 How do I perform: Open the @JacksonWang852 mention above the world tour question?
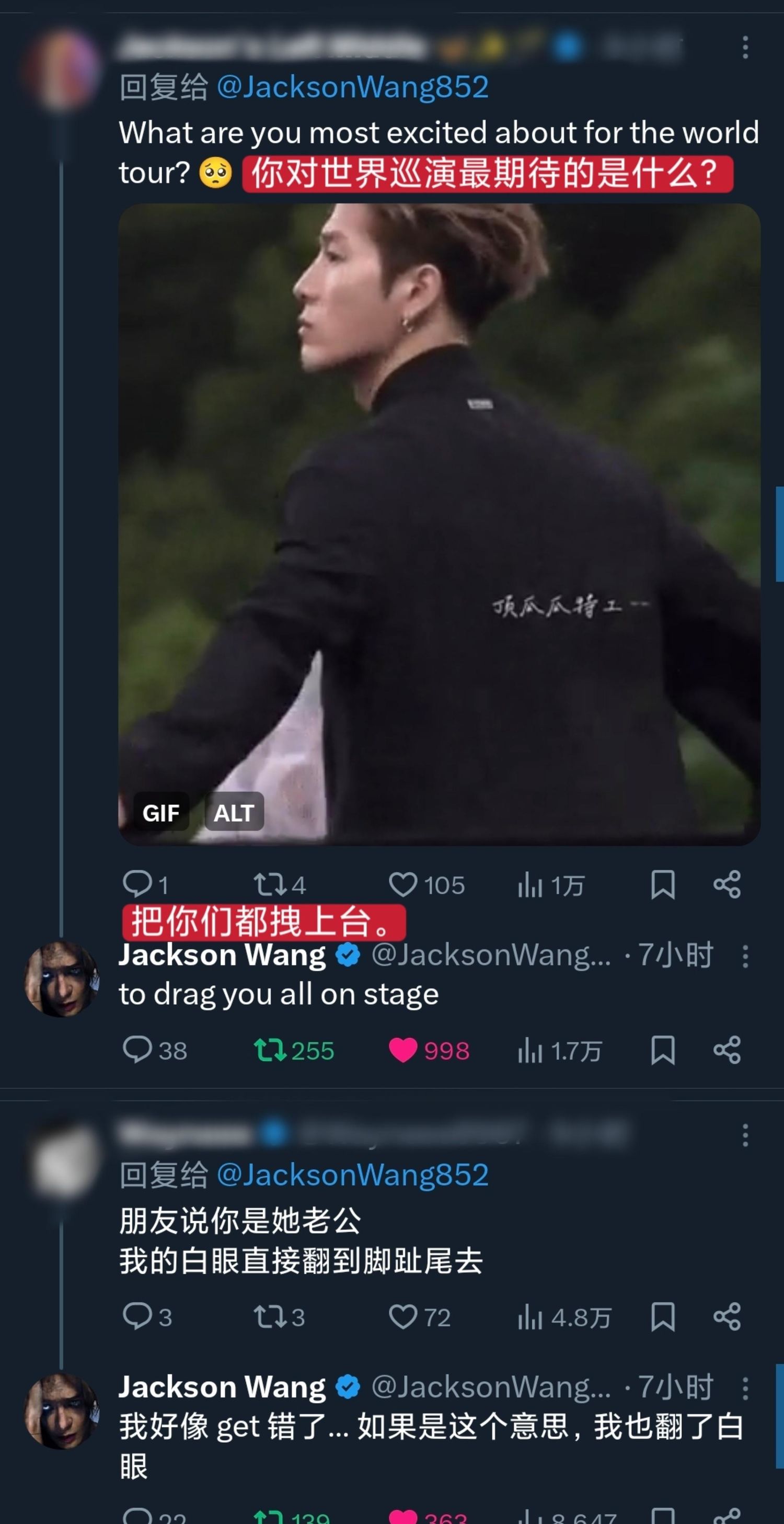pos(352,87)
